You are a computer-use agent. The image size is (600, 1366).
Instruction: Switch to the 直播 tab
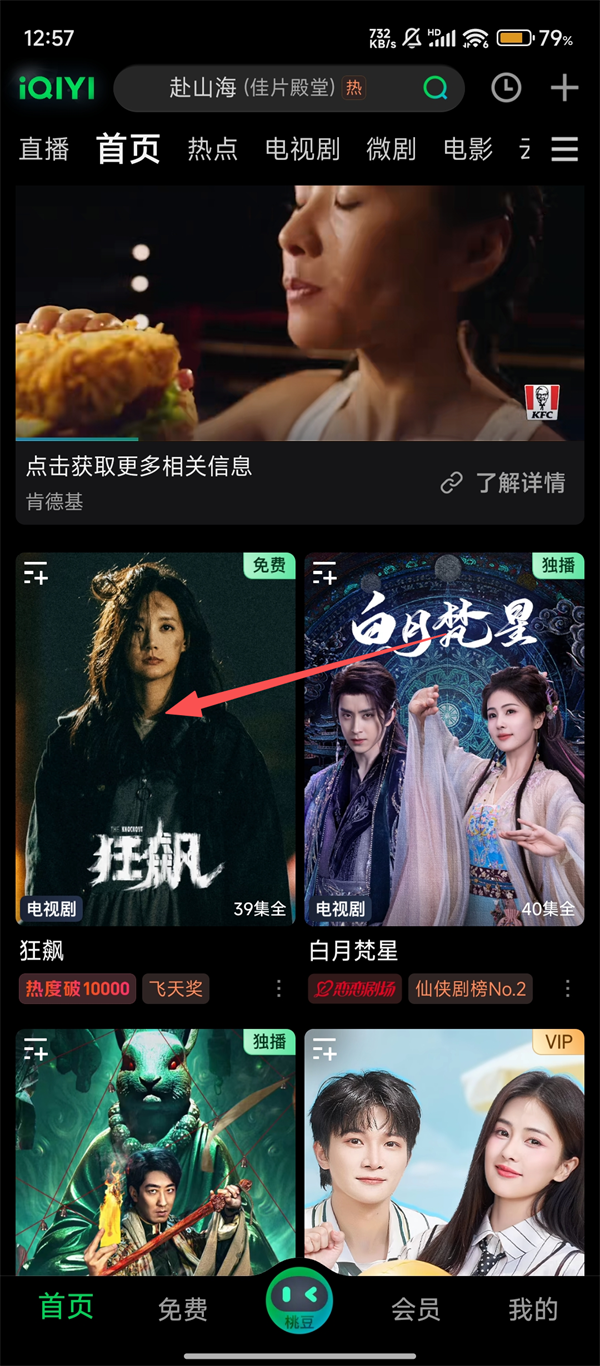click(x=45, y=150)
